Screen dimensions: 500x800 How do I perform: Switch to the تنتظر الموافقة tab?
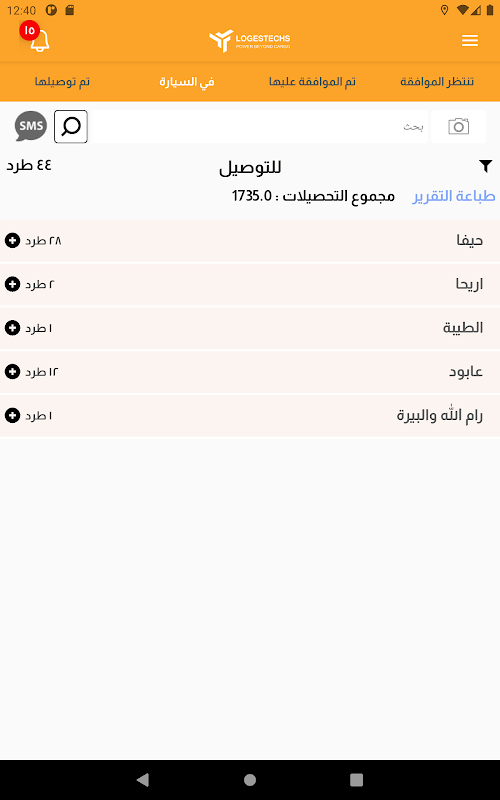(437, 82)
